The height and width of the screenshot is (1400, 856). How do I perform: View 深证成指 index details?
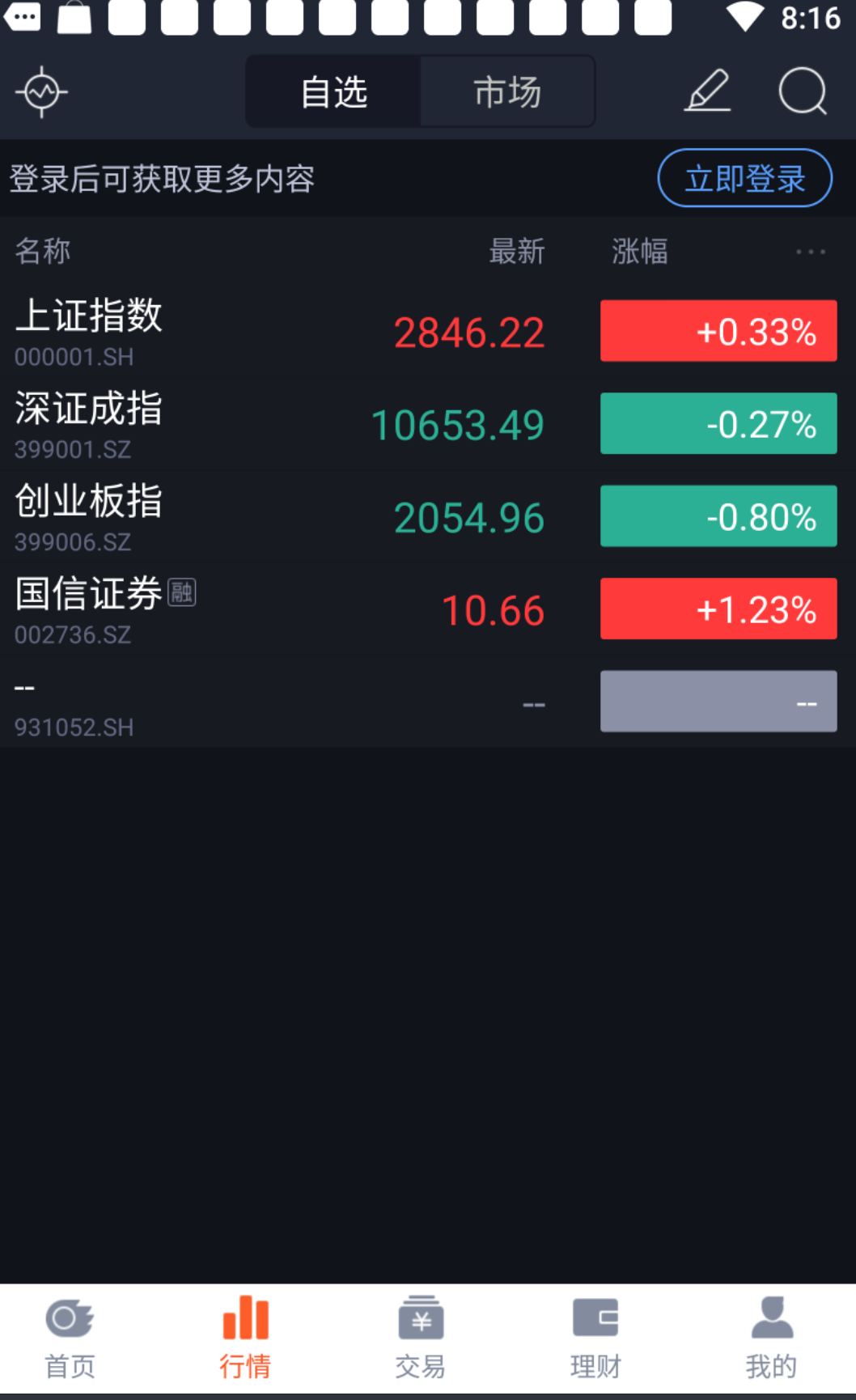[x=243, y=424]
